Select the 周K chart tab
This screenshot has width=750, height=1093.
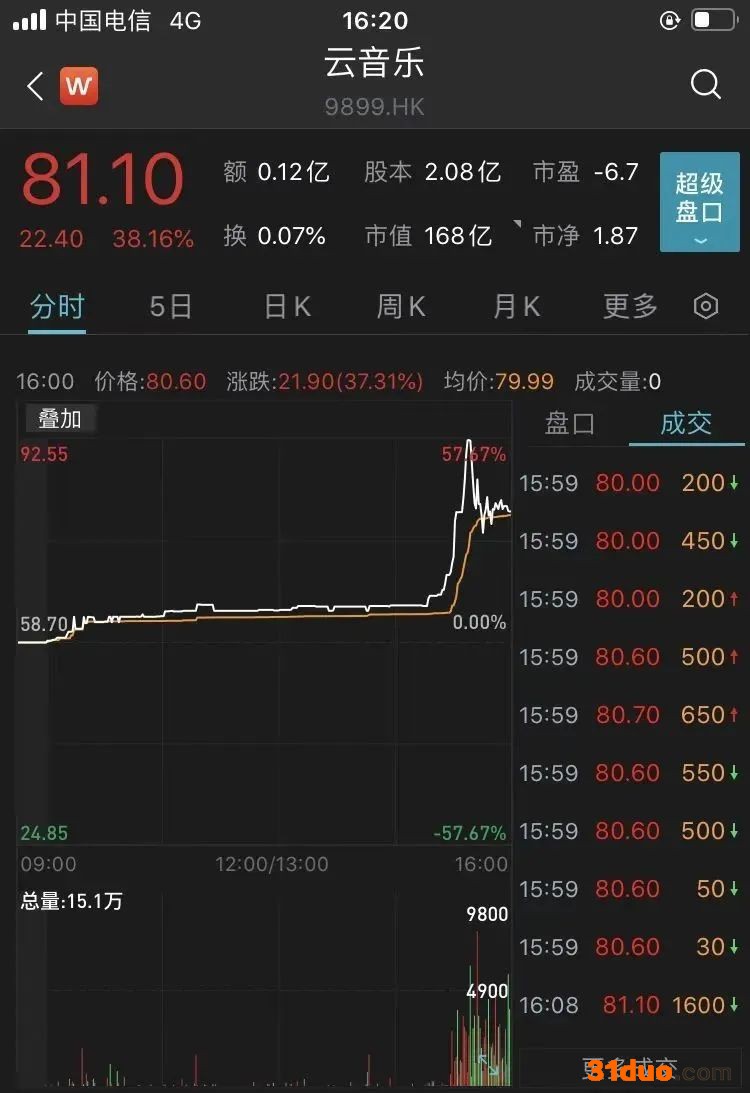(x=401, y=307)
